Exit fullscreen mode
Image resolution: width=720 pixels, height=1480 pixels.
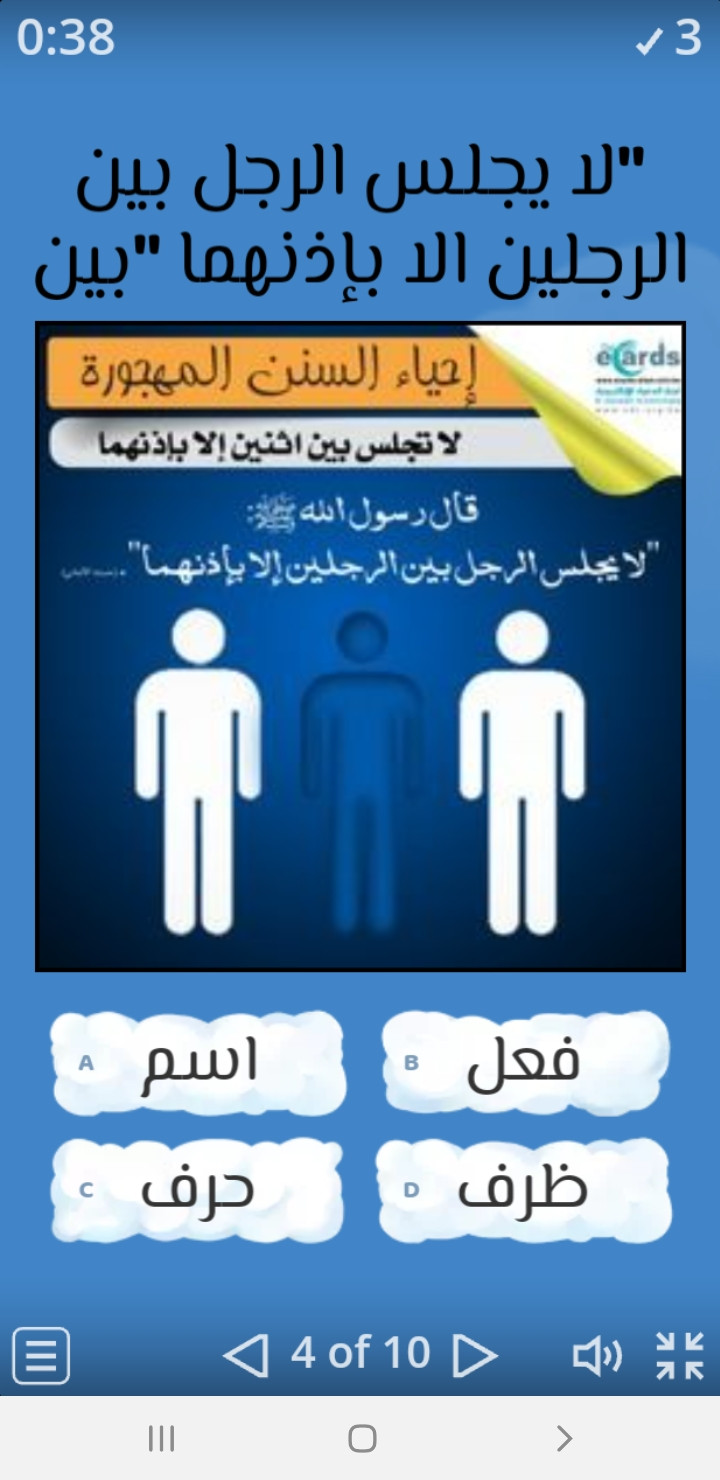pyautogui.click(x=680, y=1356)
